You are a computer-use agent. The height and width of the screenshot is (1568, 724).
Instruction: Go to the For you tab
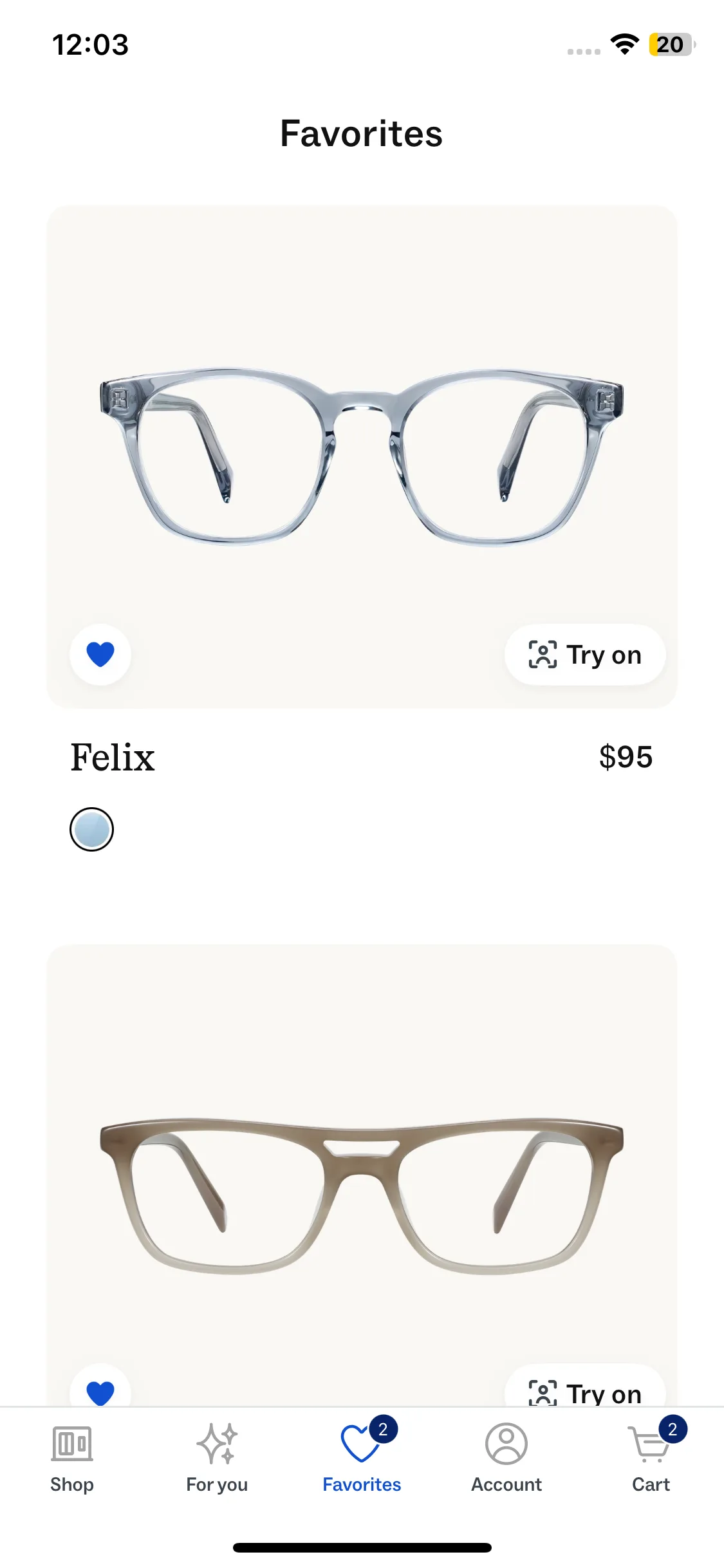point(217,1457)
